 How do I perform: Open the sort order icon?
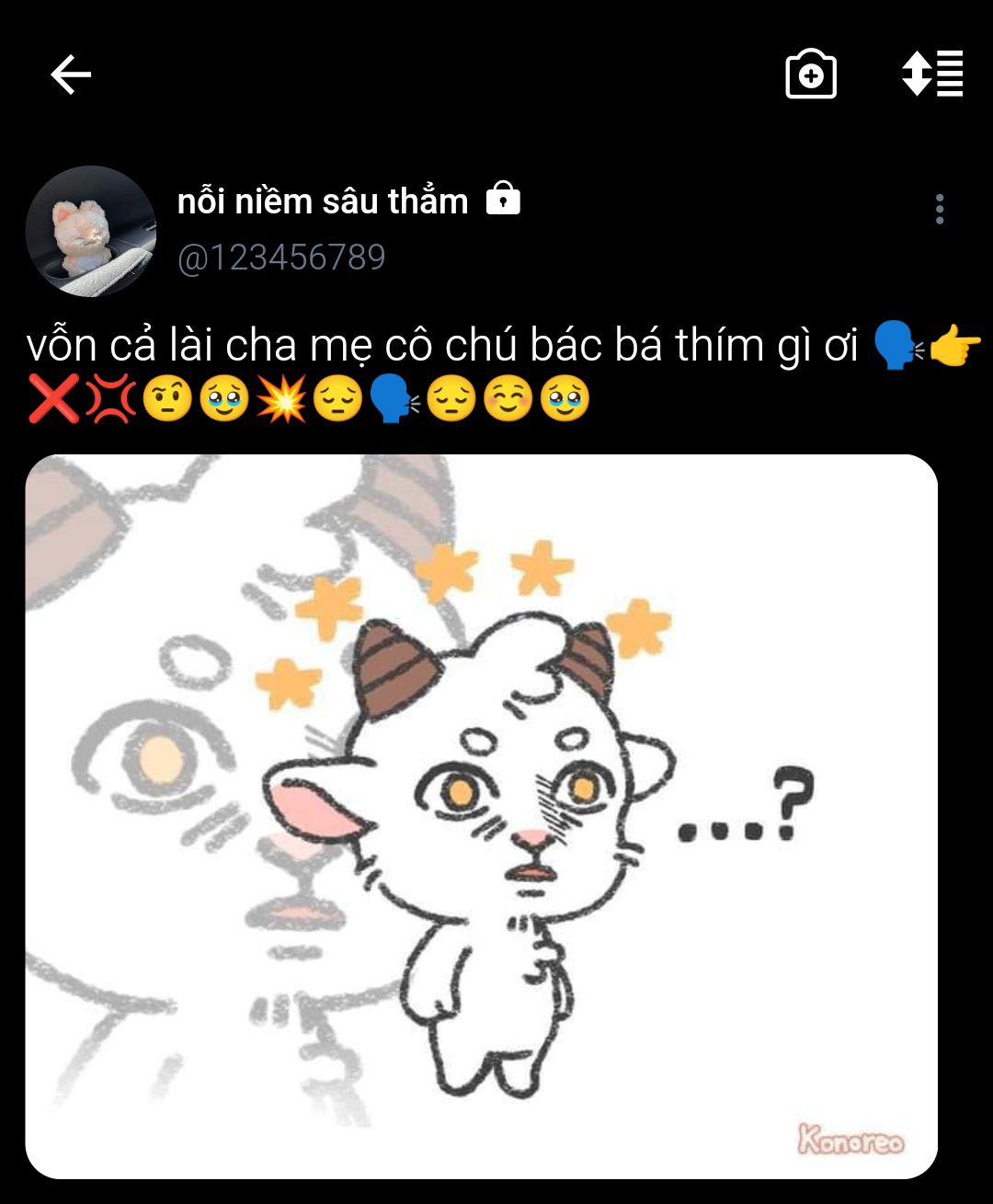(x=932, y=74)
